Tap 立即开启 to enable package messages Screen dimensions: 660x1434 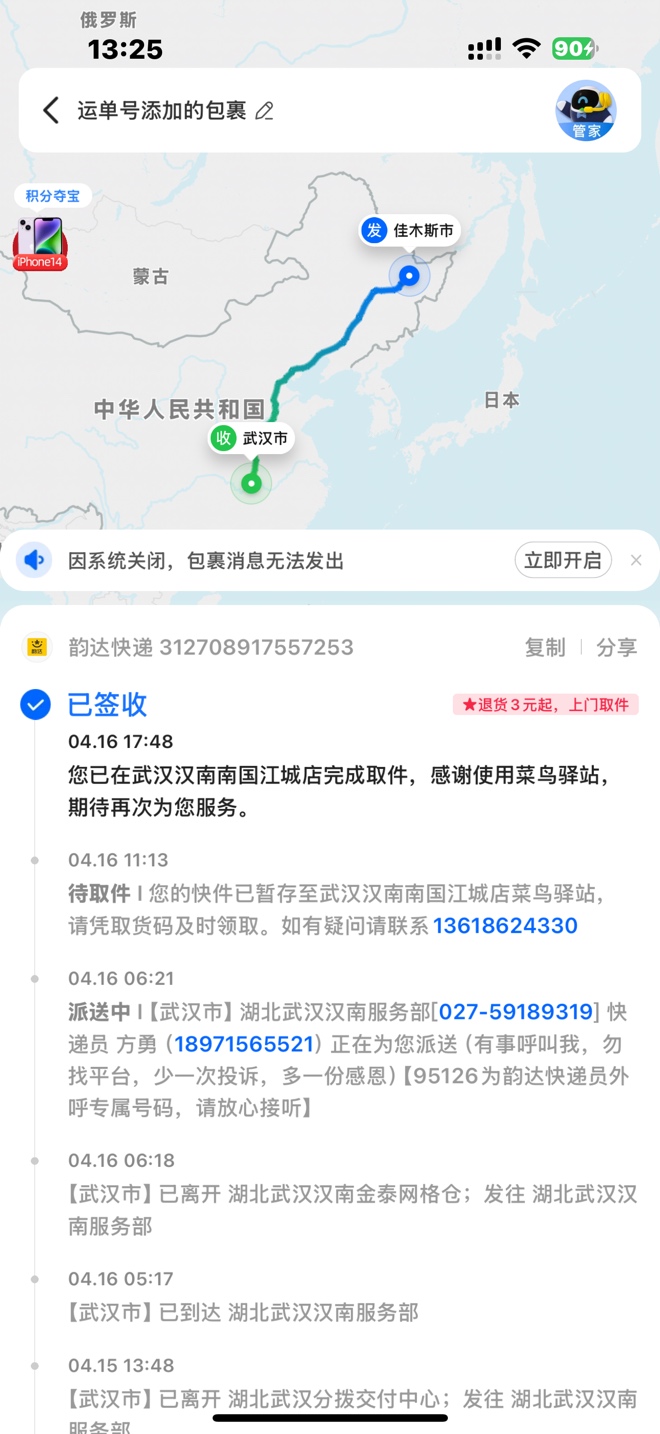563,560
